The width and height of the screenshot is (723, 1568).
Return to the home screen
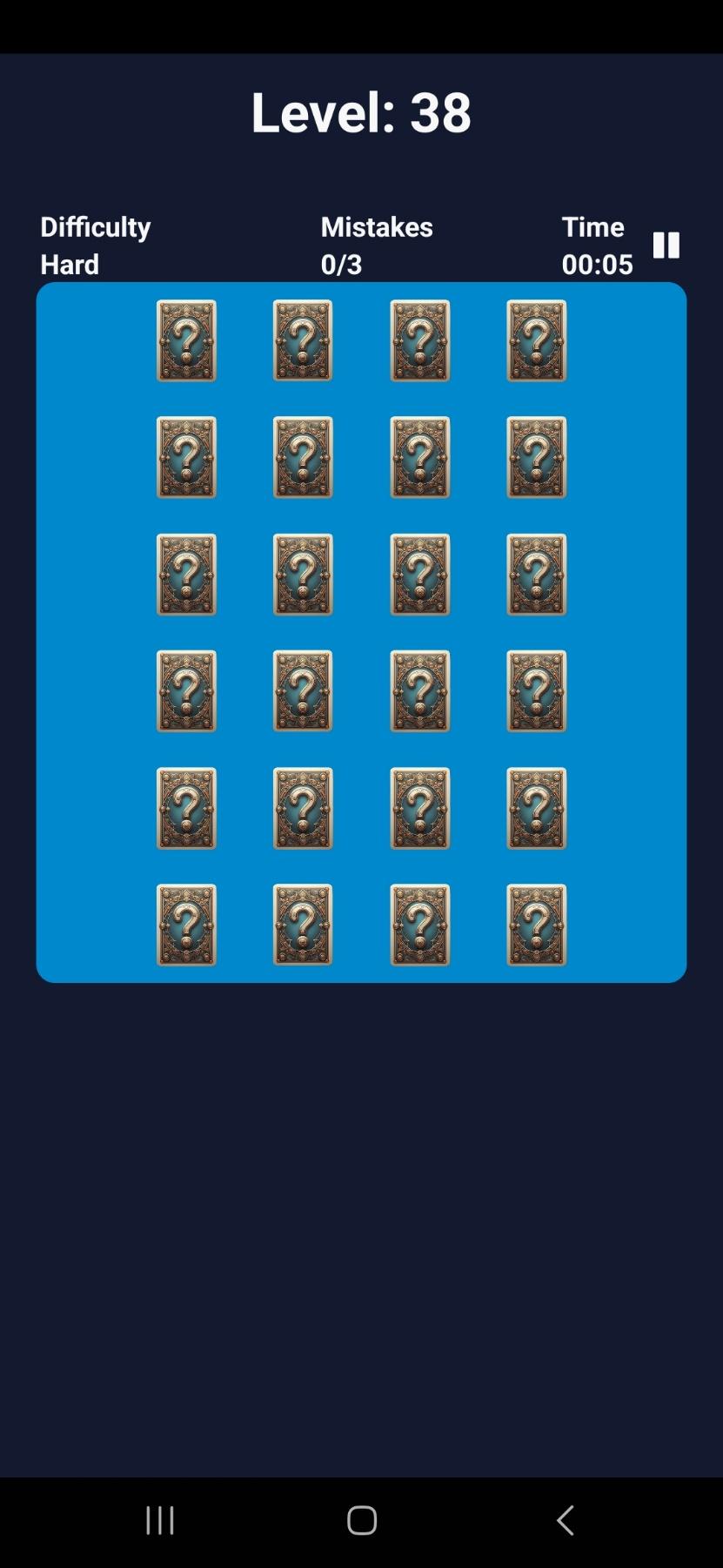[x=362, y=1520]
